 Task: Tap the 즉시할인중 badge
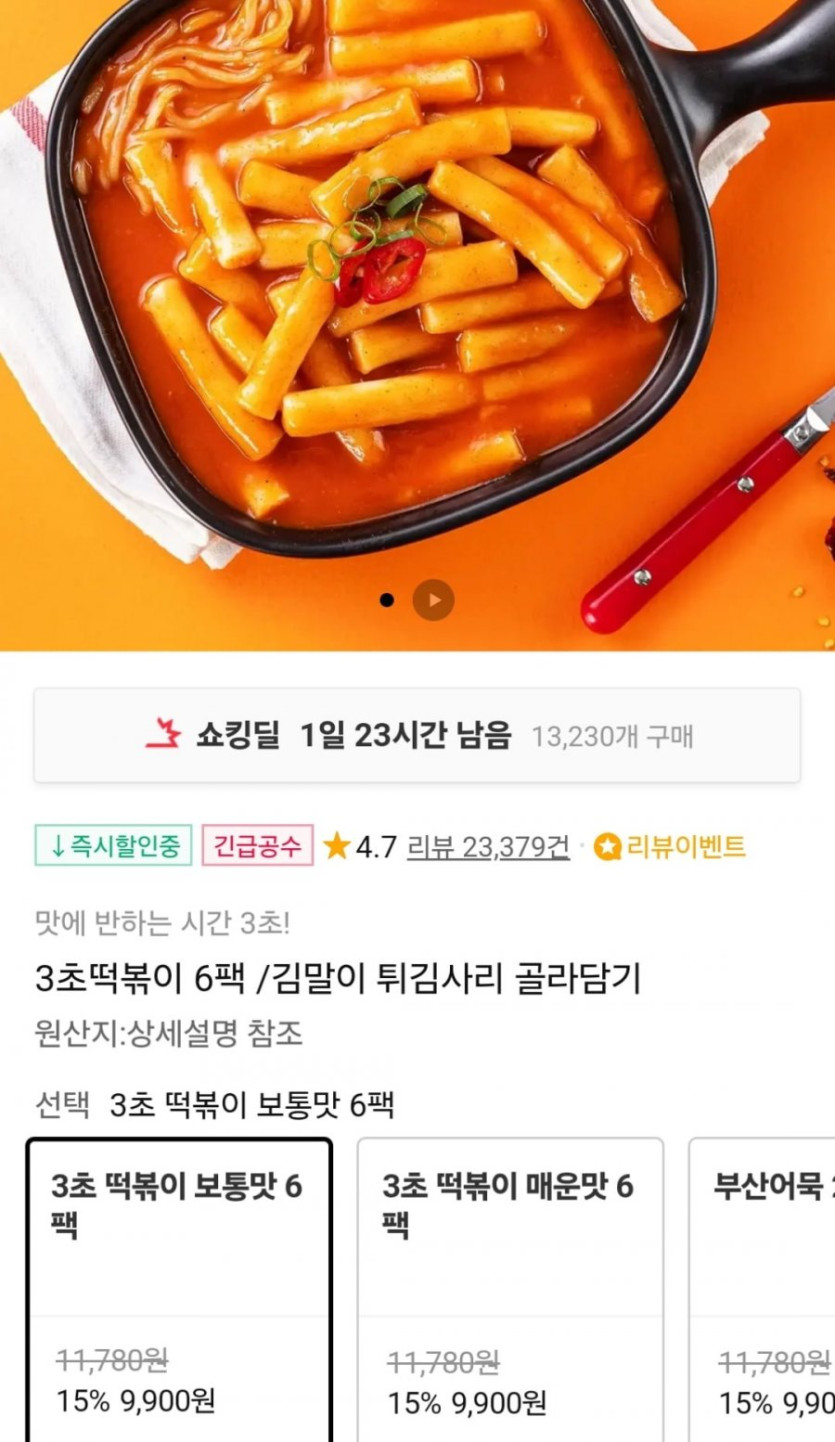point(113,846)
